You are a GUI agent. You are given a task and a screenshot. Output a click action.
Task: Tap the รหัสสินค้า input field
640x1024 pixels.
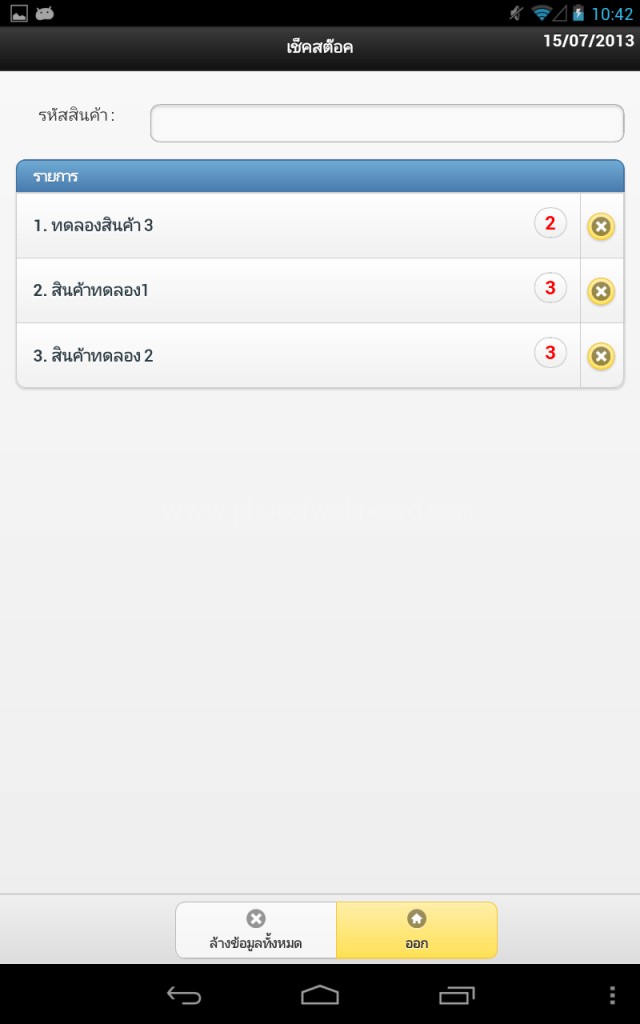(x=387, y=123)
